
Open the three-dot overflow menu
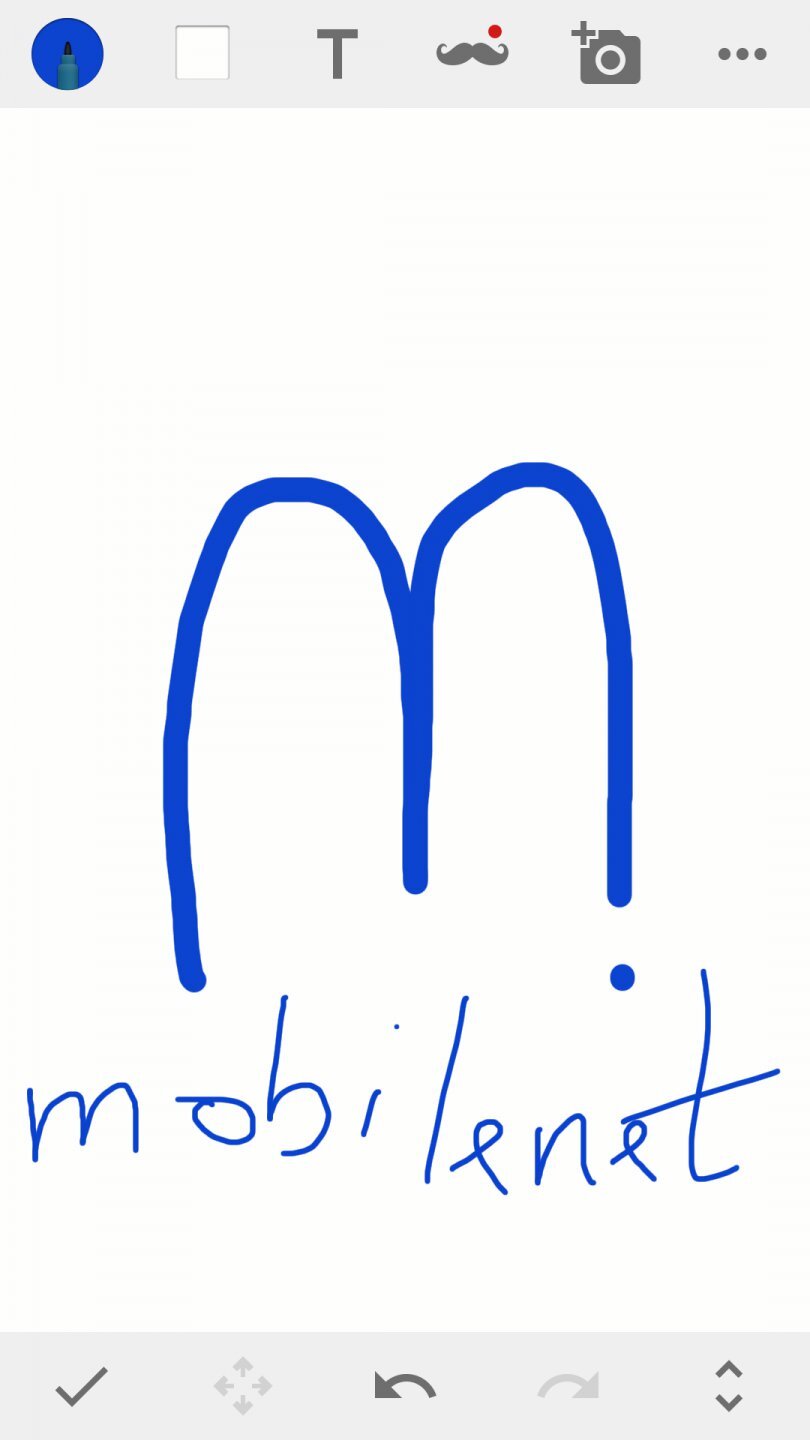tap(742, 54)
